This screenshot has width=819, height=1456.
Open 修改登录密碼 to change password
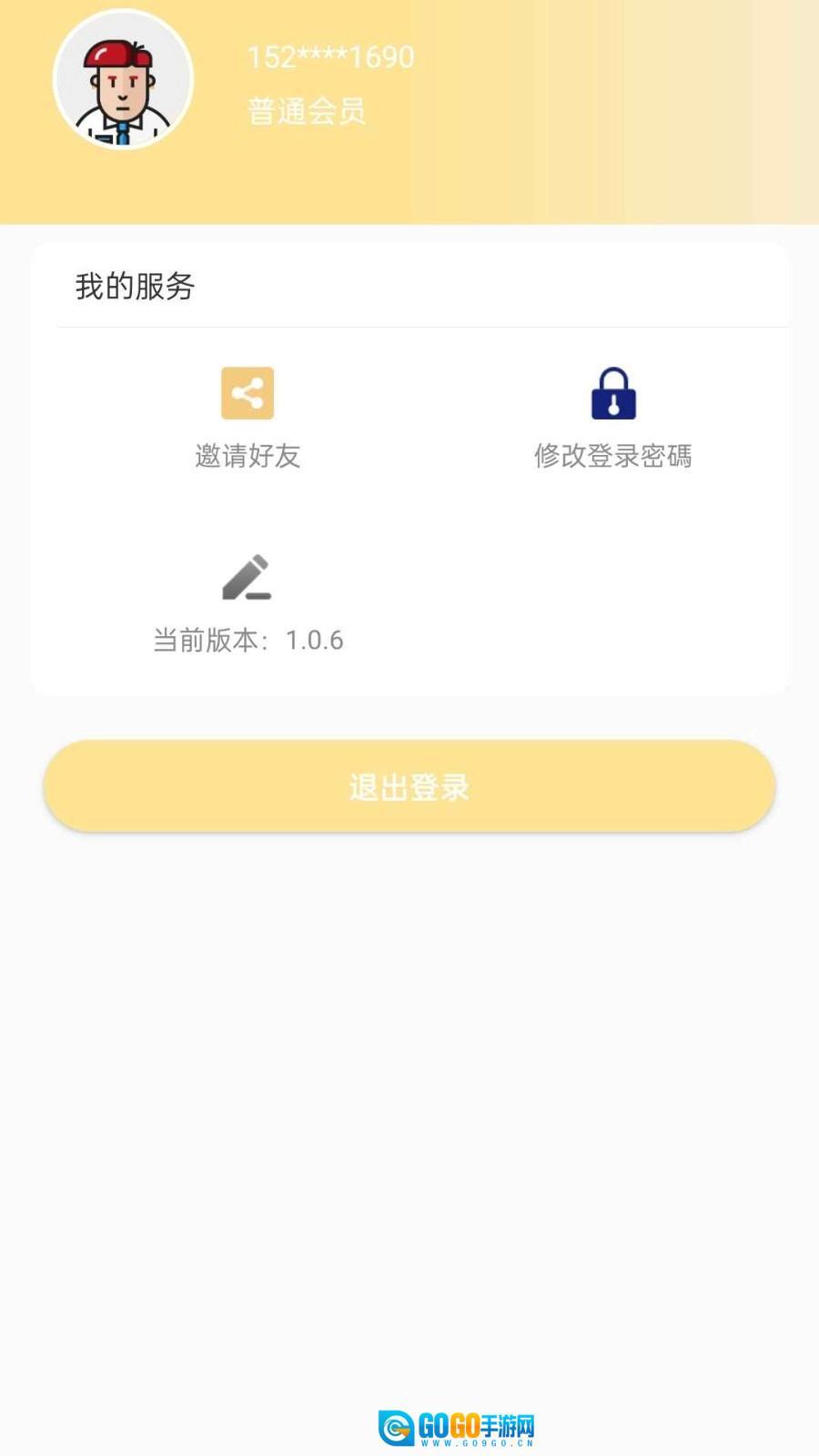tap(613, 418)
